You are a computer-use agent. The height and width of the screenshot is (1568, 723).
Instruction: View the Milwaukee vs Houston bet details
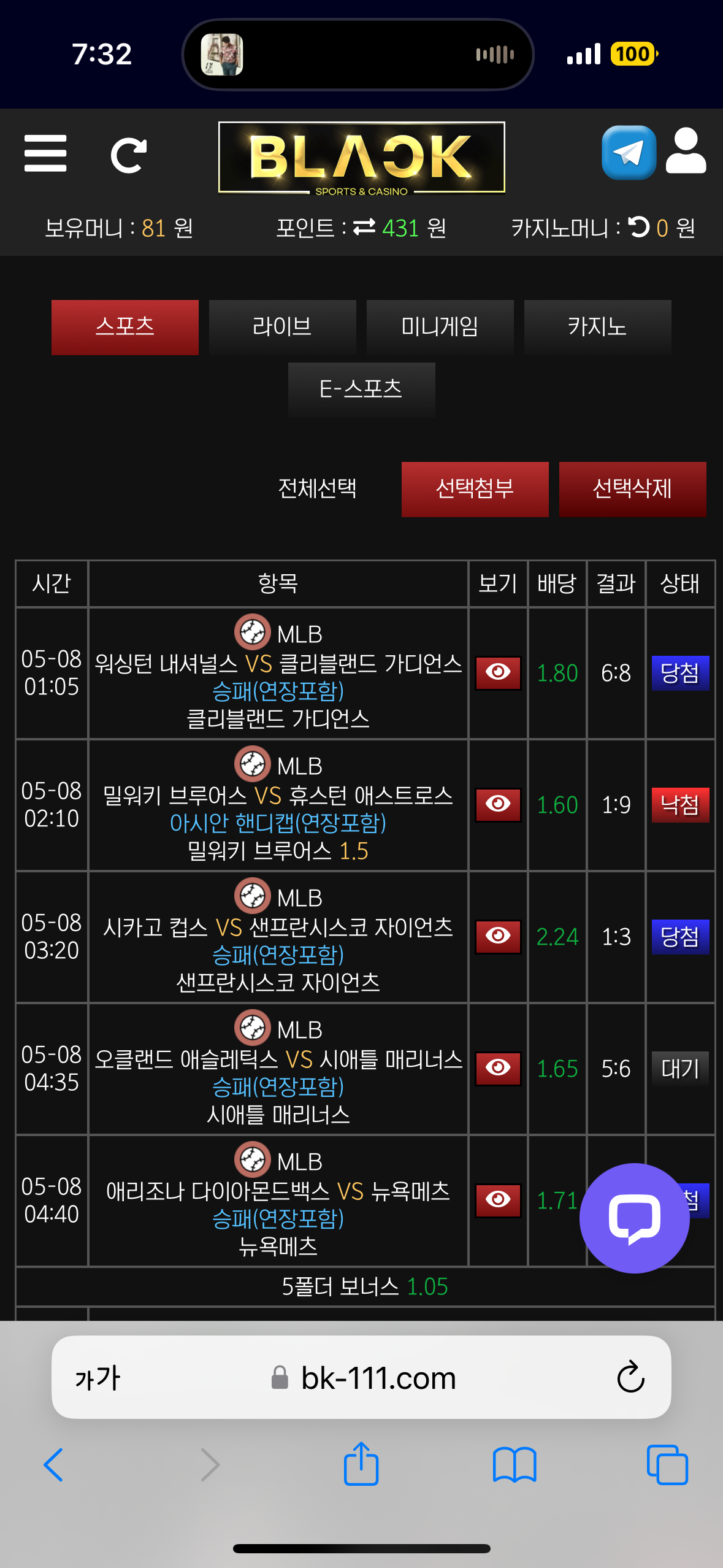498,804
